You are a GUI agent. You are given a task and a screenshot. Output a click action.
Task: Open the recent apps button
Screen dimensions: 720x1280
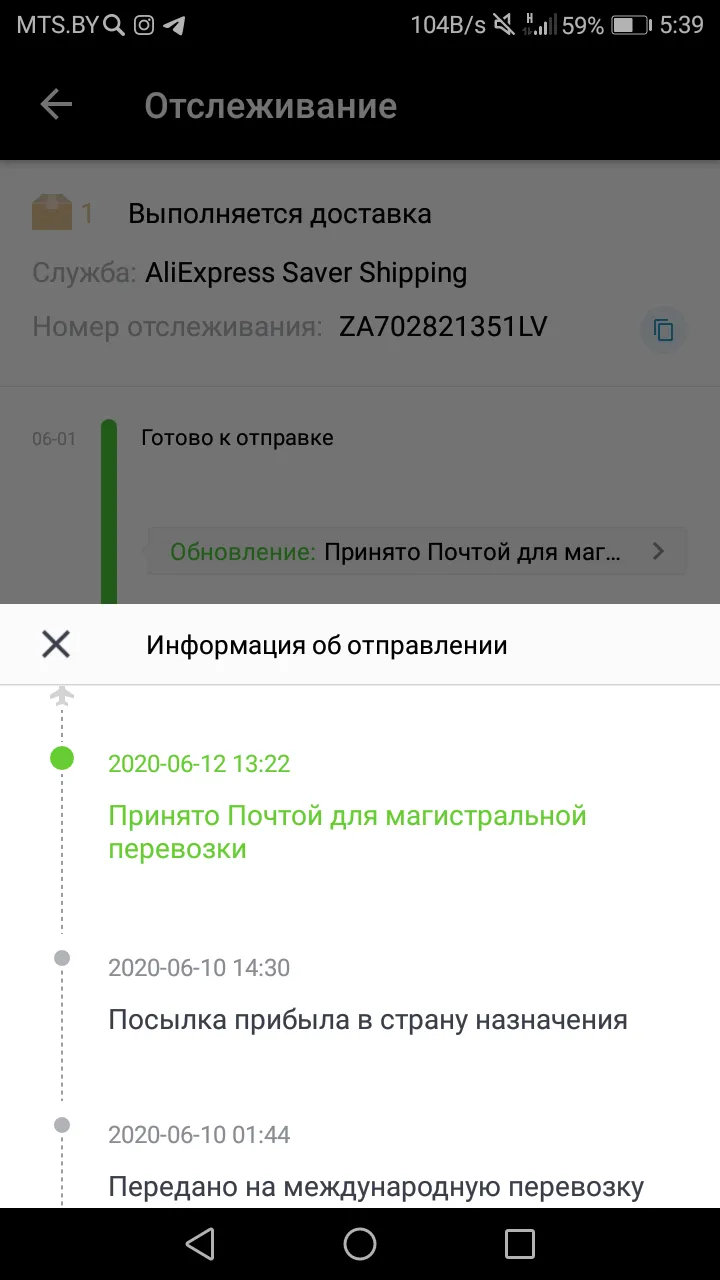tap(520, 1243)
